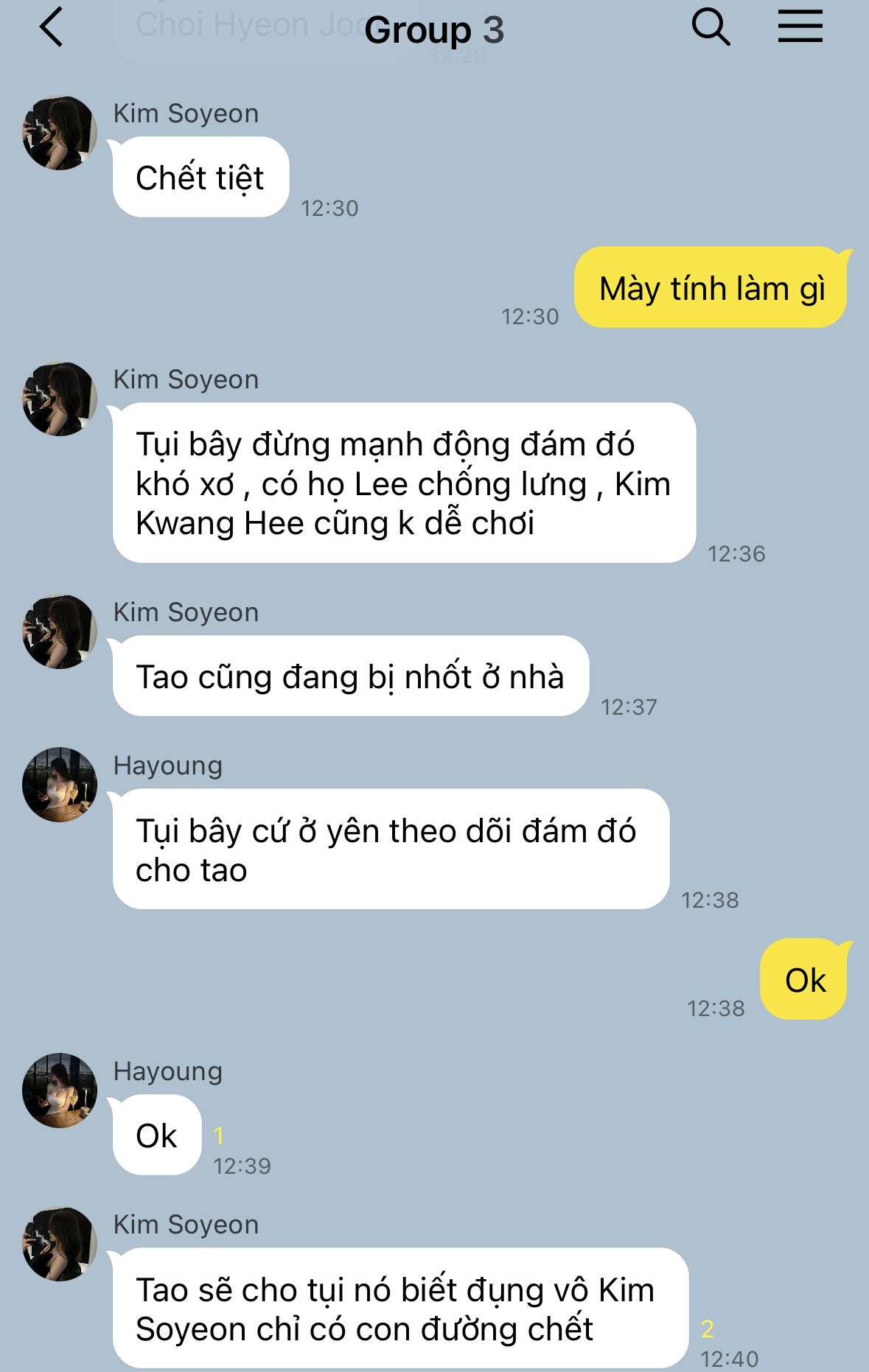Open Kim Soyeon's avatar beside "Chết tiệt"
The height and width of the screenshot is (1372, 869).
[x=60, y=133]
